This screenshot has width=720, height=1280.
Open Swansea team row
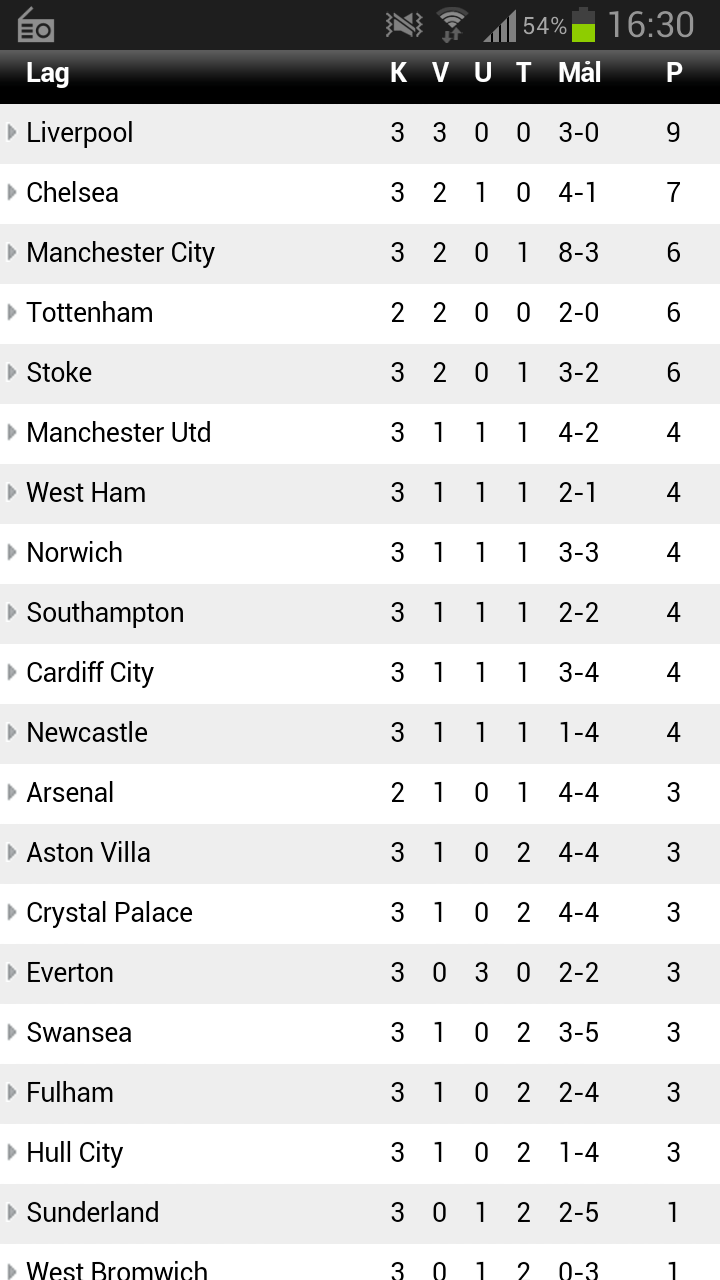360,1033
